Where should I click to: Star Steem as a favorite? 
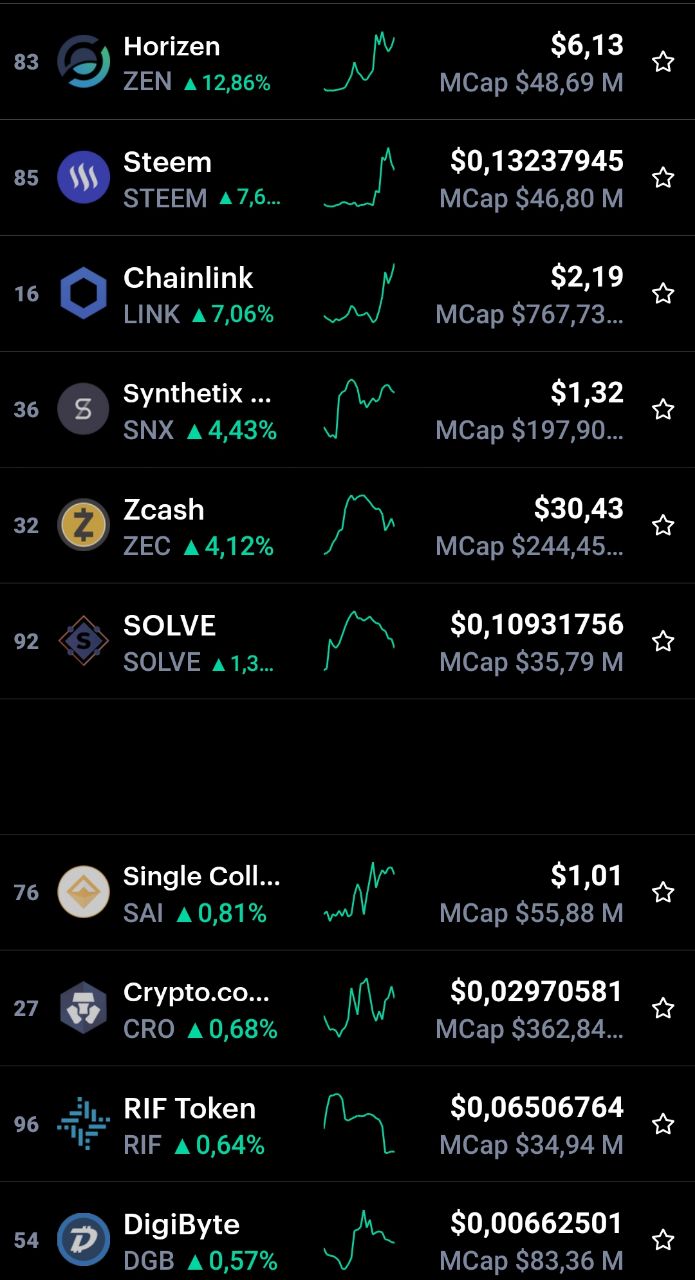[663, 178]
